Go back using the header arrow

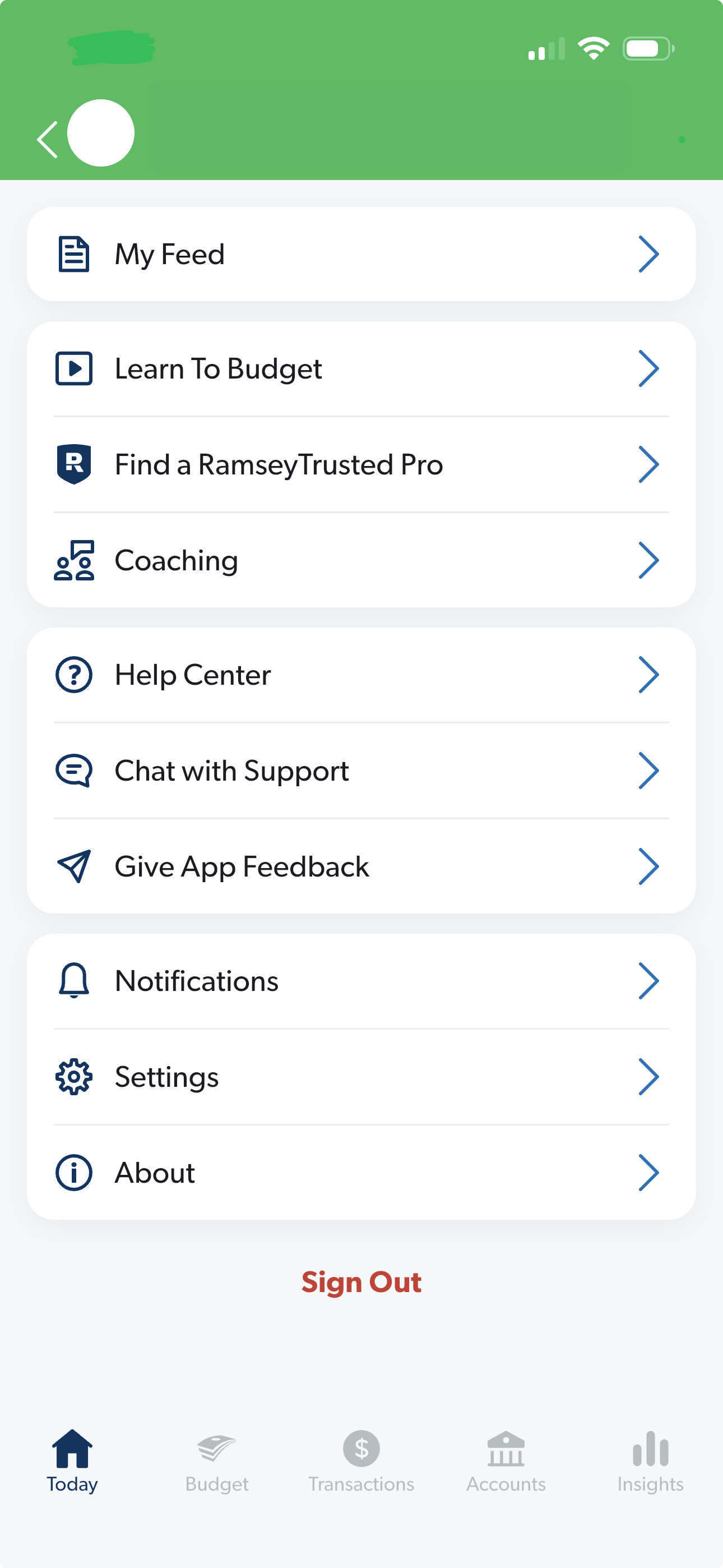click(48, 140)
